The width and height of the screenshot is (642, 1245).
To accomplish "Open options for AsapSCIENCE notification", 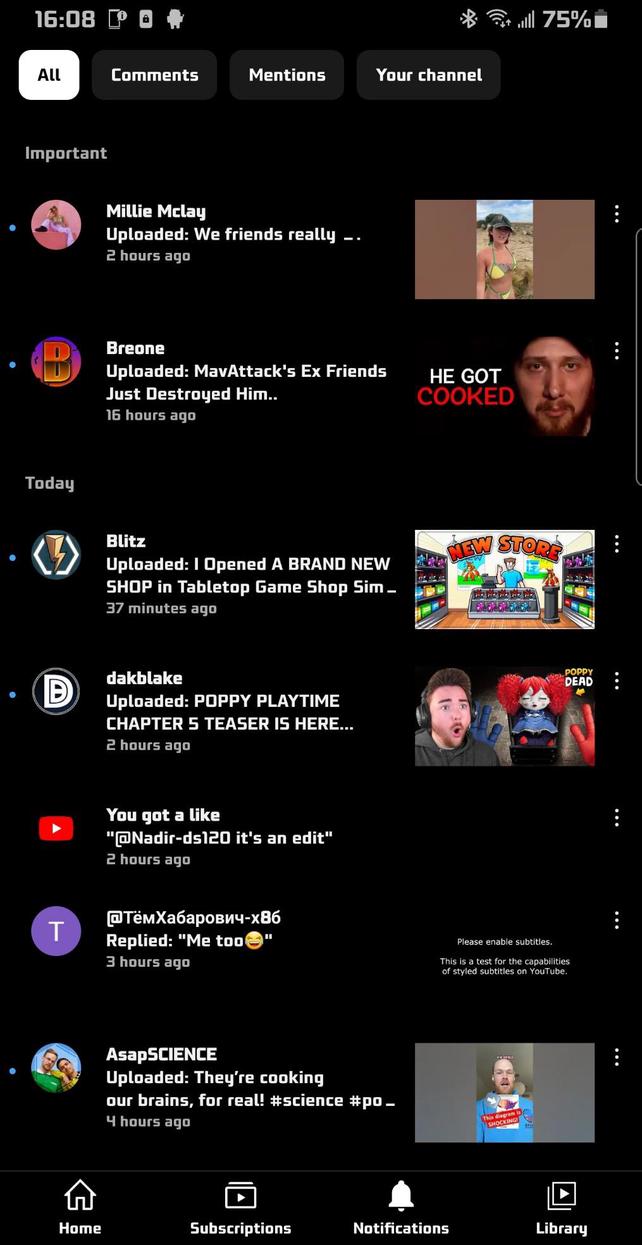I will click(617, 1057).
